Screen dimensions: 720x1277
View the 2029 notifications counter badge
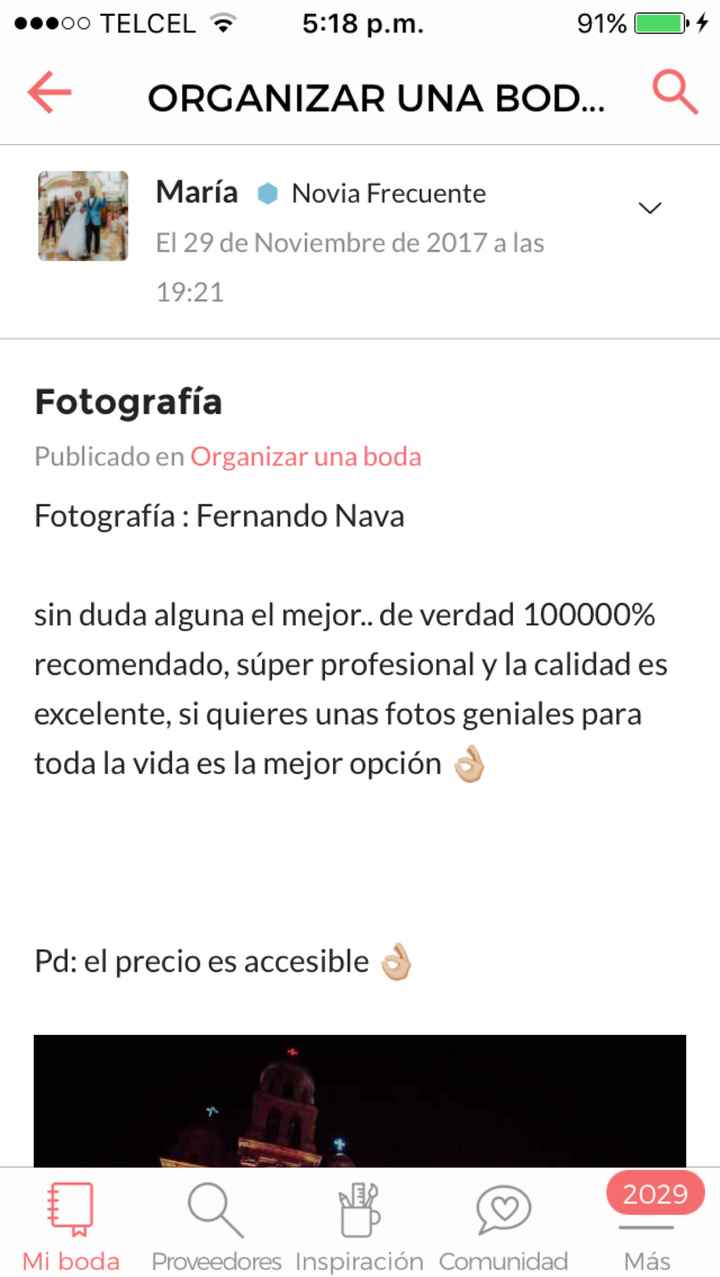pos(654,1192)
